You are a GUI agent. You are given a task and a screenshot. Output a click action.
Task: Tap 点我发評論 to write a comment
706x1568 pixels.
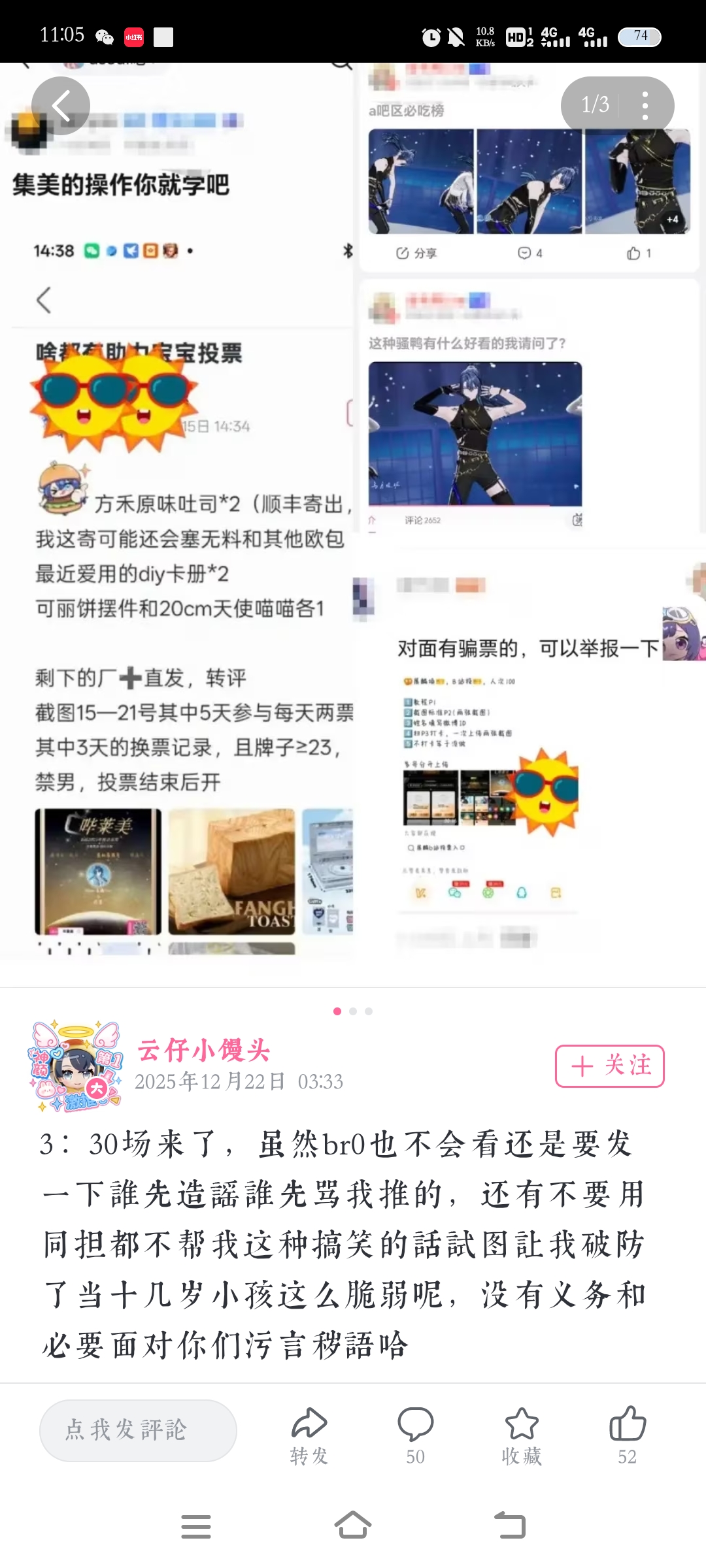138,1430
